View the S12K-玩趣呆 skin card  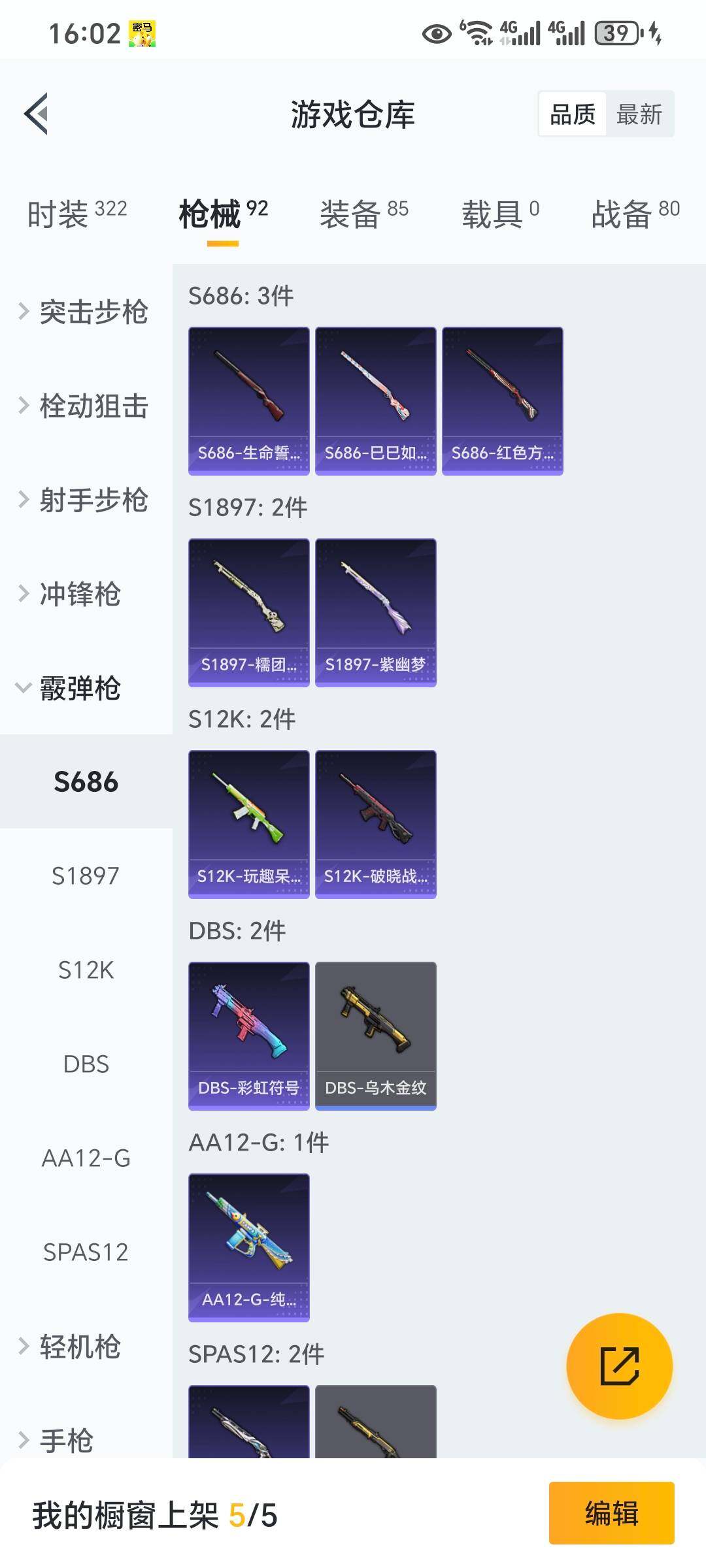248,824
